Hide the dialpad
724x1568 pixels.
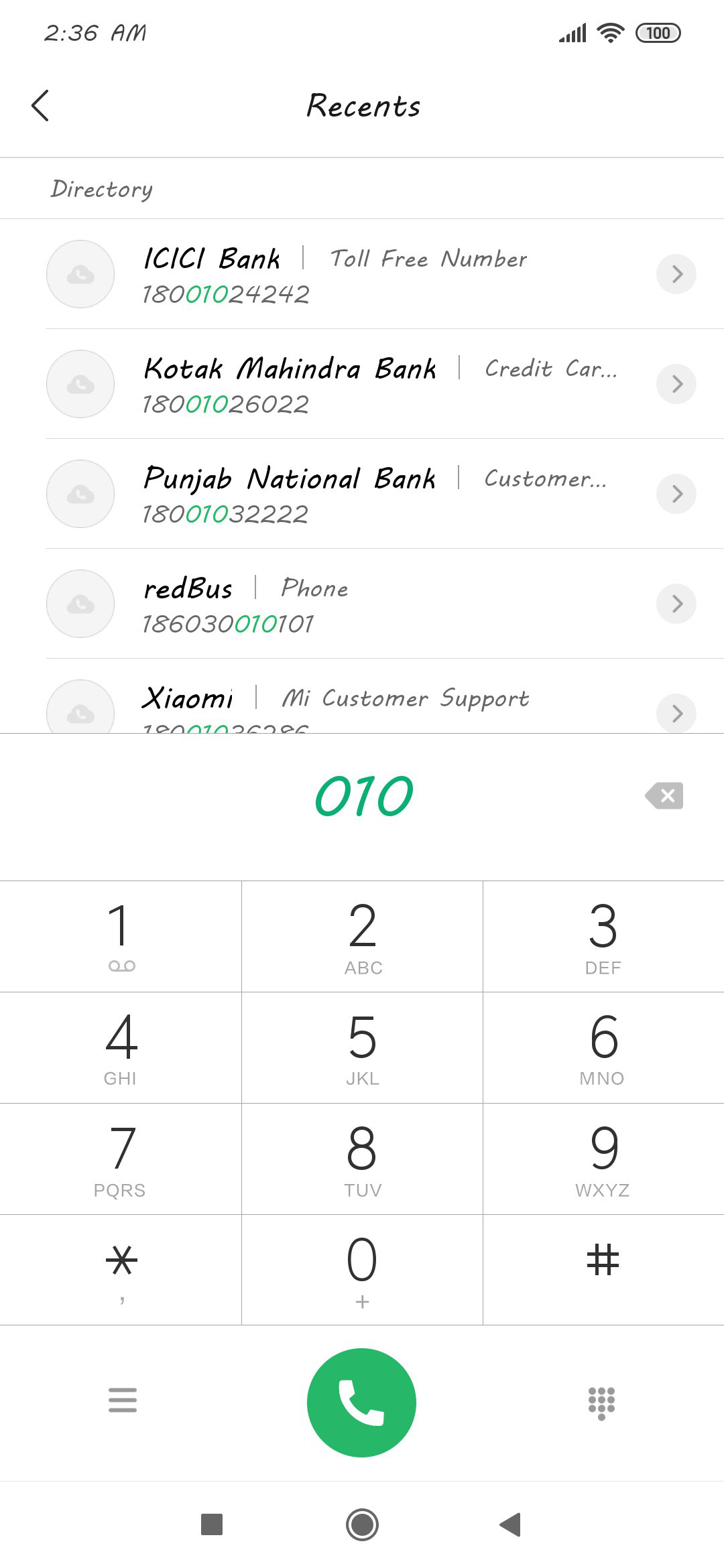[x=601, y=1402]
